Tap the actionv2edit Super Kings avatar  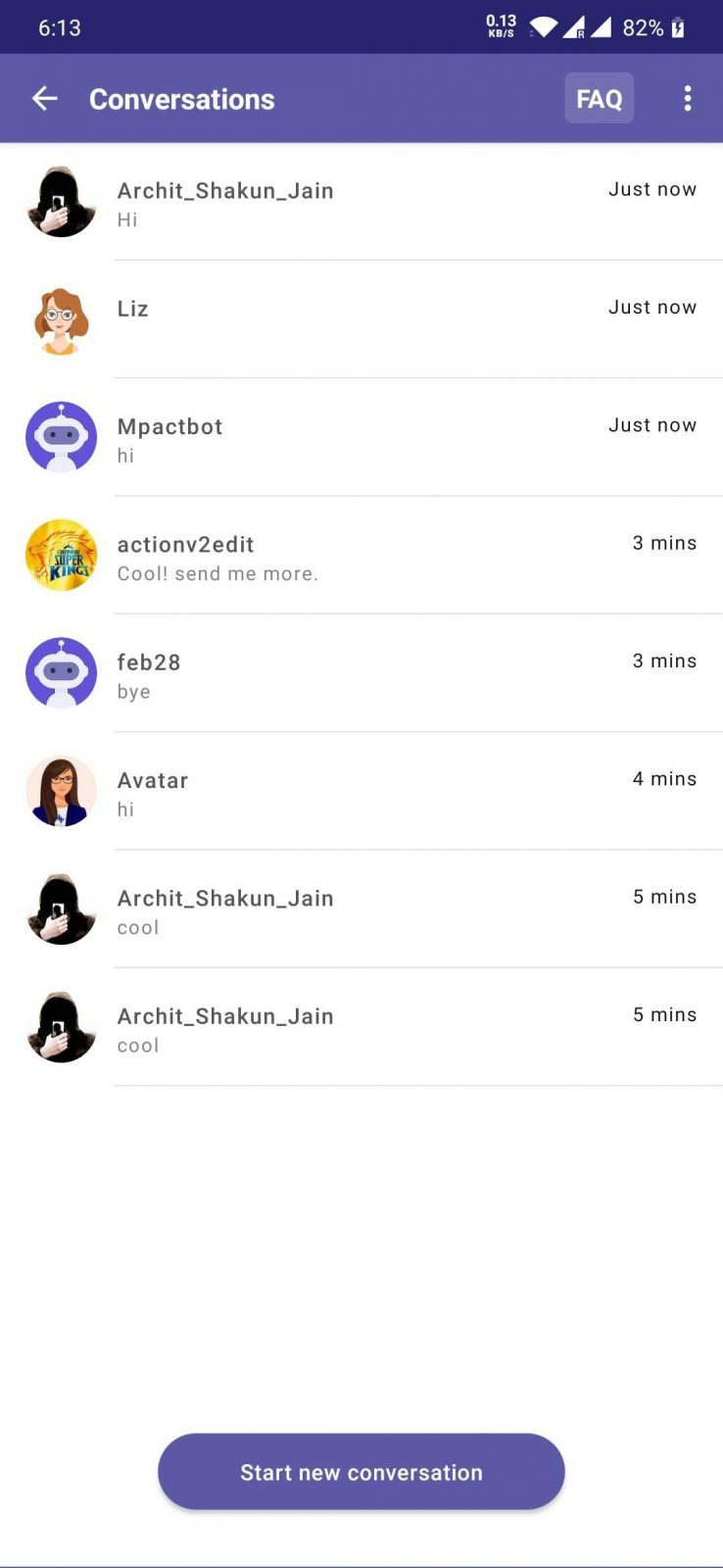tap(61, 555)
